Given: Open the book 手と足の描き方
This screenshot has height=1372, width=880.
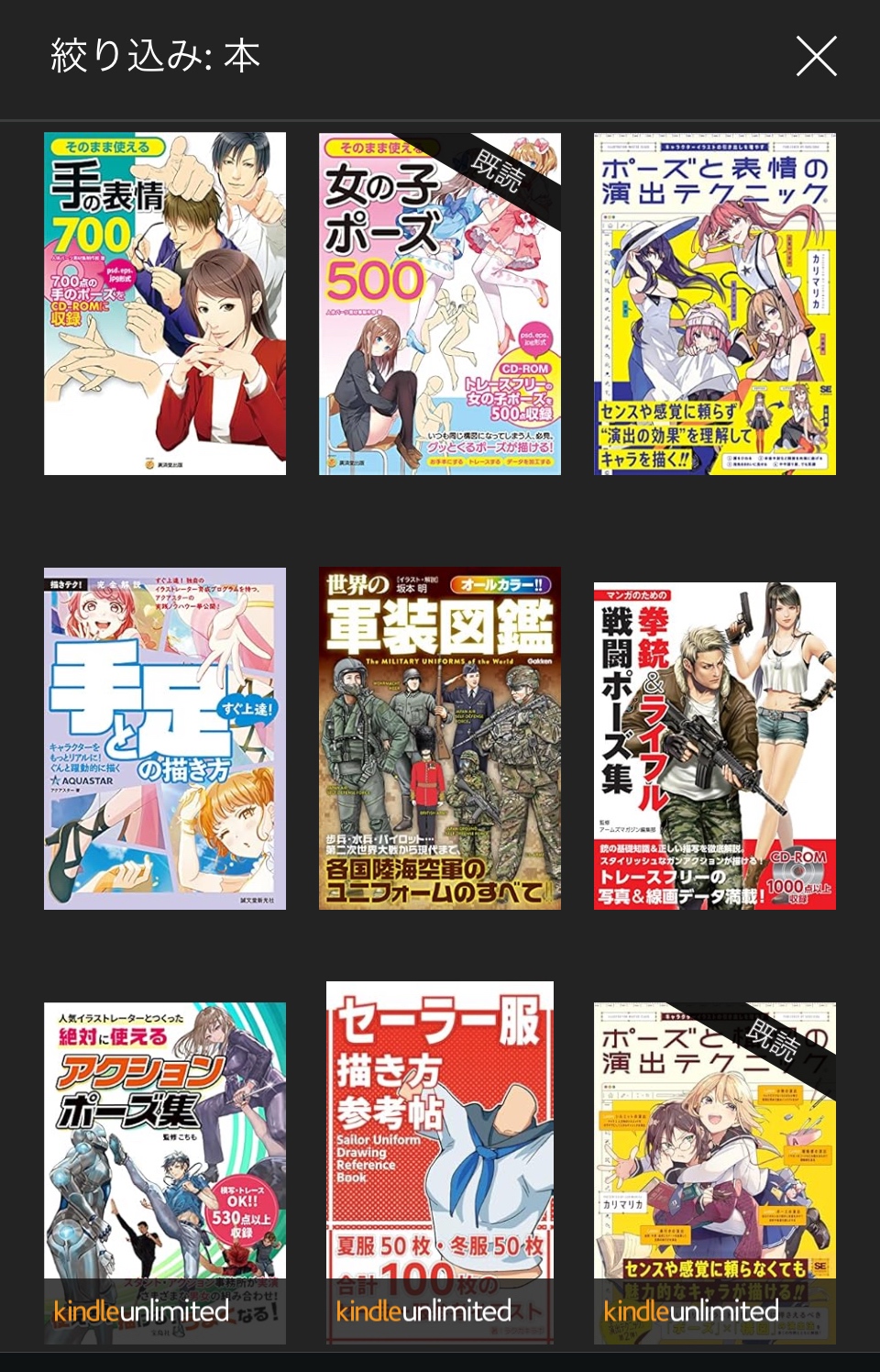Looking at the screenshot, I should [x=165, y=738].
